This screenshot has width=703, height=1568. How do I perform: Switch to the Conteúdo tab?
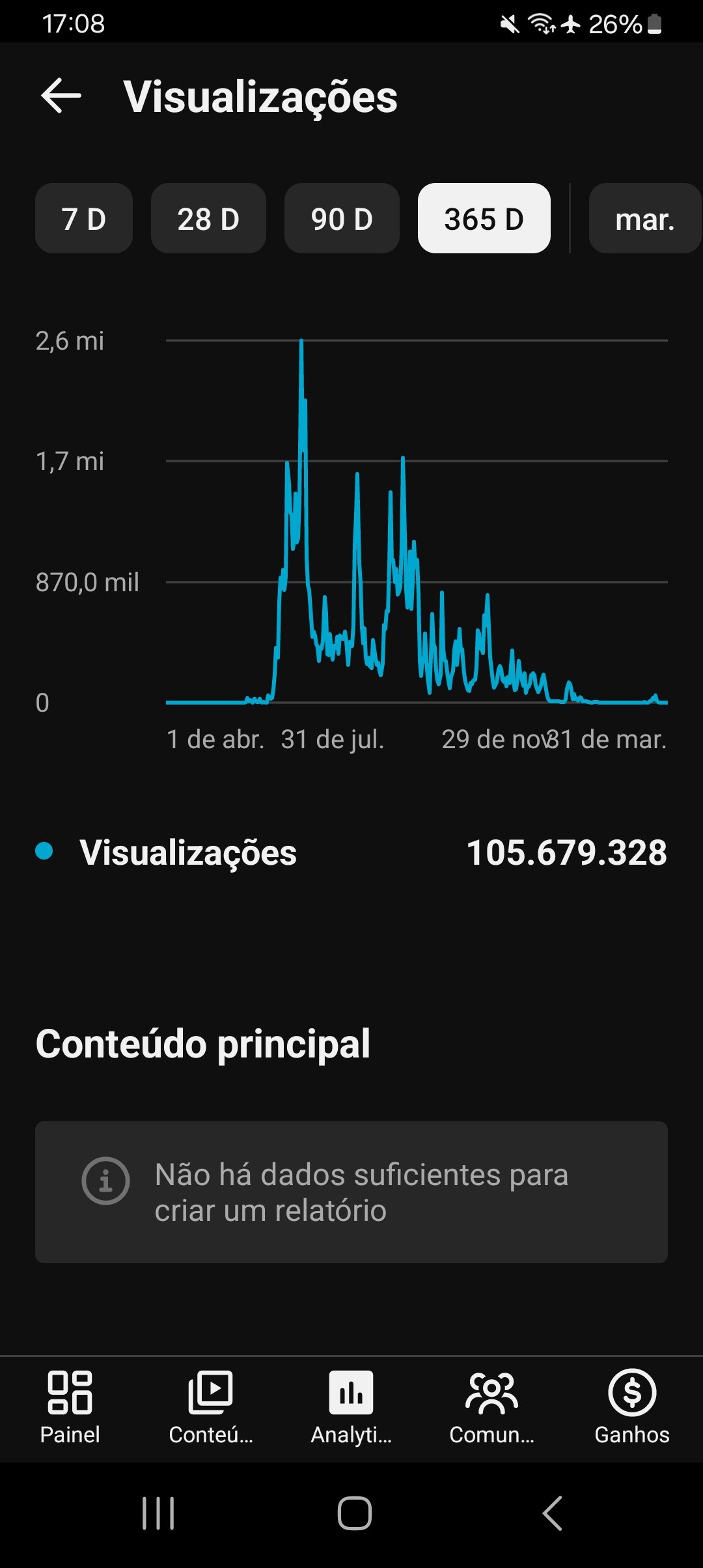[x=210, y=1408]
